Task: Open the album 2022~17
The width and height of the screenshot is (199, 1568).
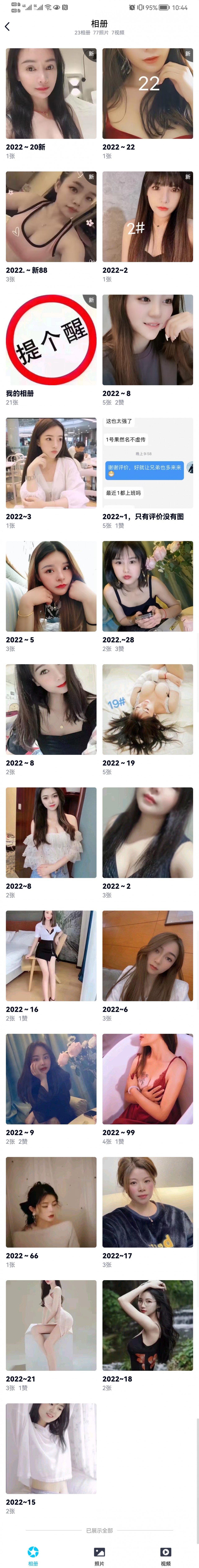Action: [147, 1202]
